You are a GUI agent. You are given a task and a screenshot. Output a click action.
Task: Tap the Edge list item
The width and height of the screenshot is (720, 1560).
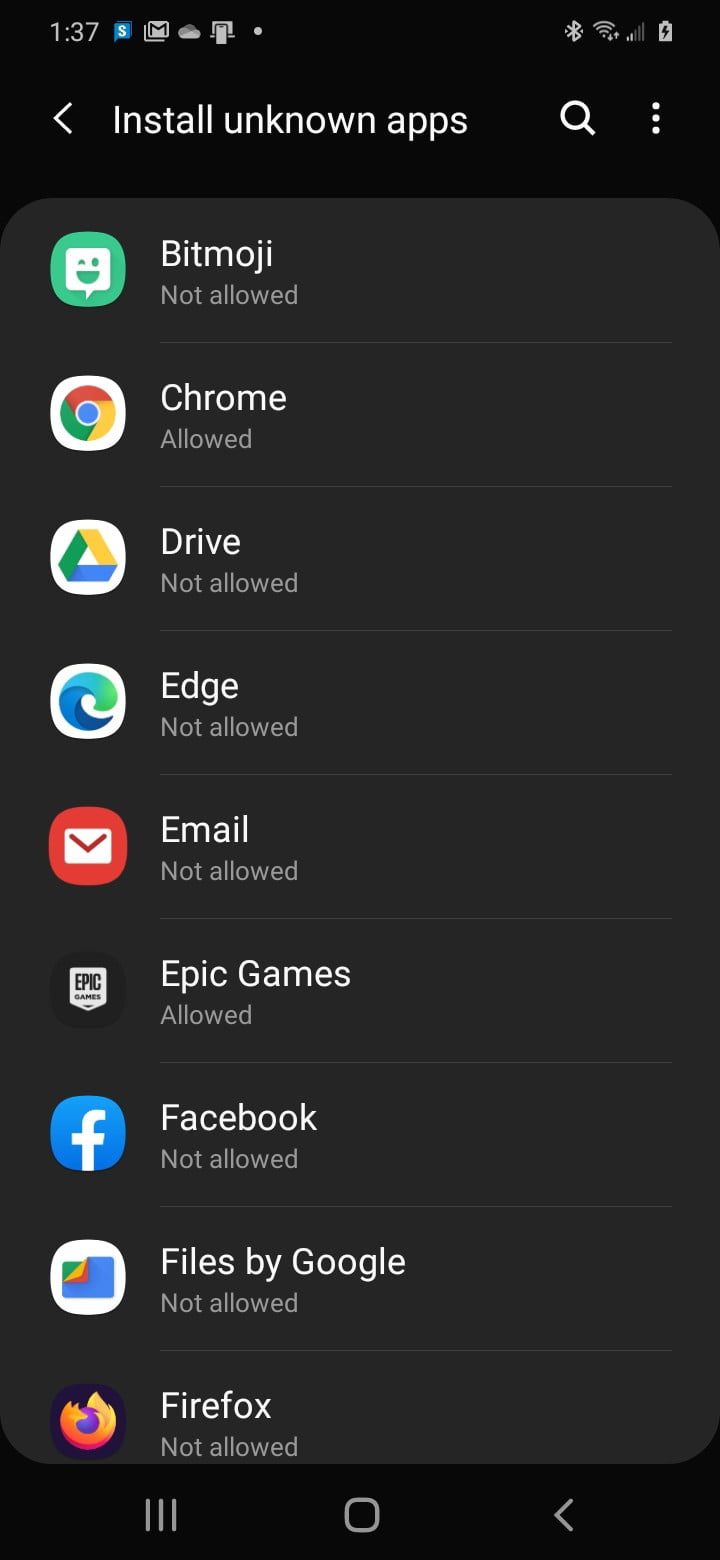[x=360, y=703]
